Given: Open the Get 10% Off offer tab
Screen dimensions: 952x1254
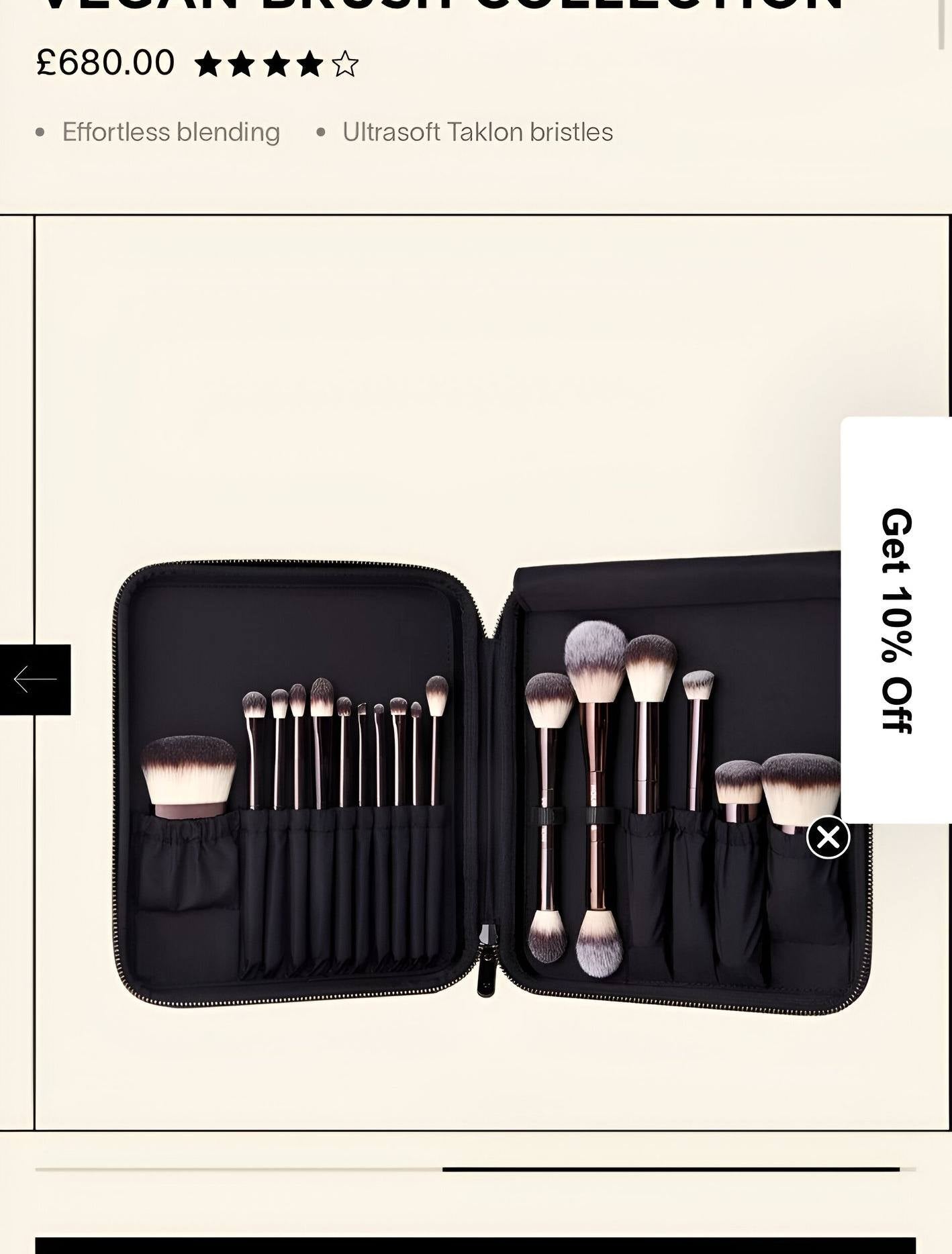Looking at the screenshot, I should click(x=896, y=619).
